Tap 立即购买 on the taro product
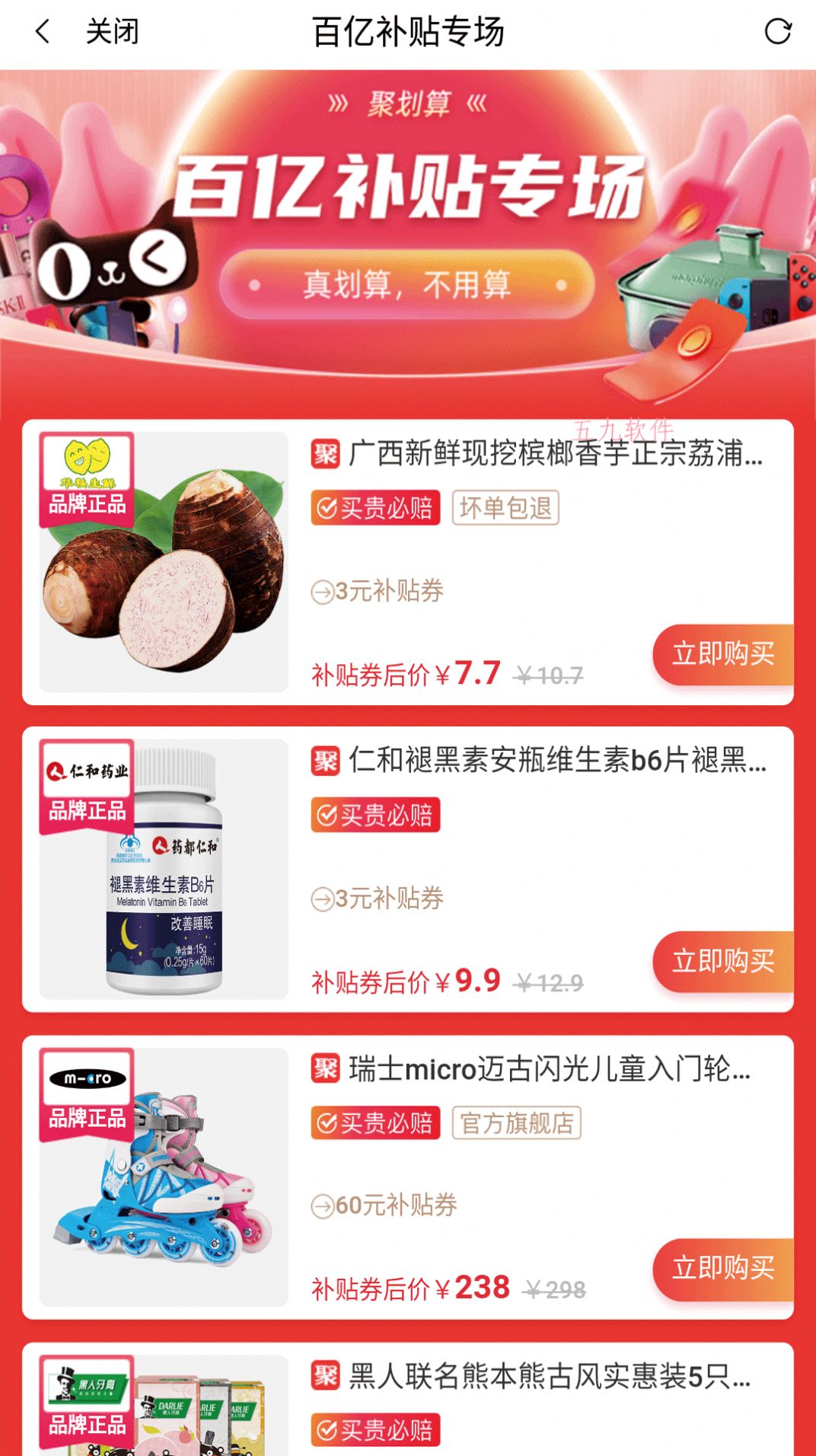This screenshot has width=816, height=1456. tap(722, 653)
